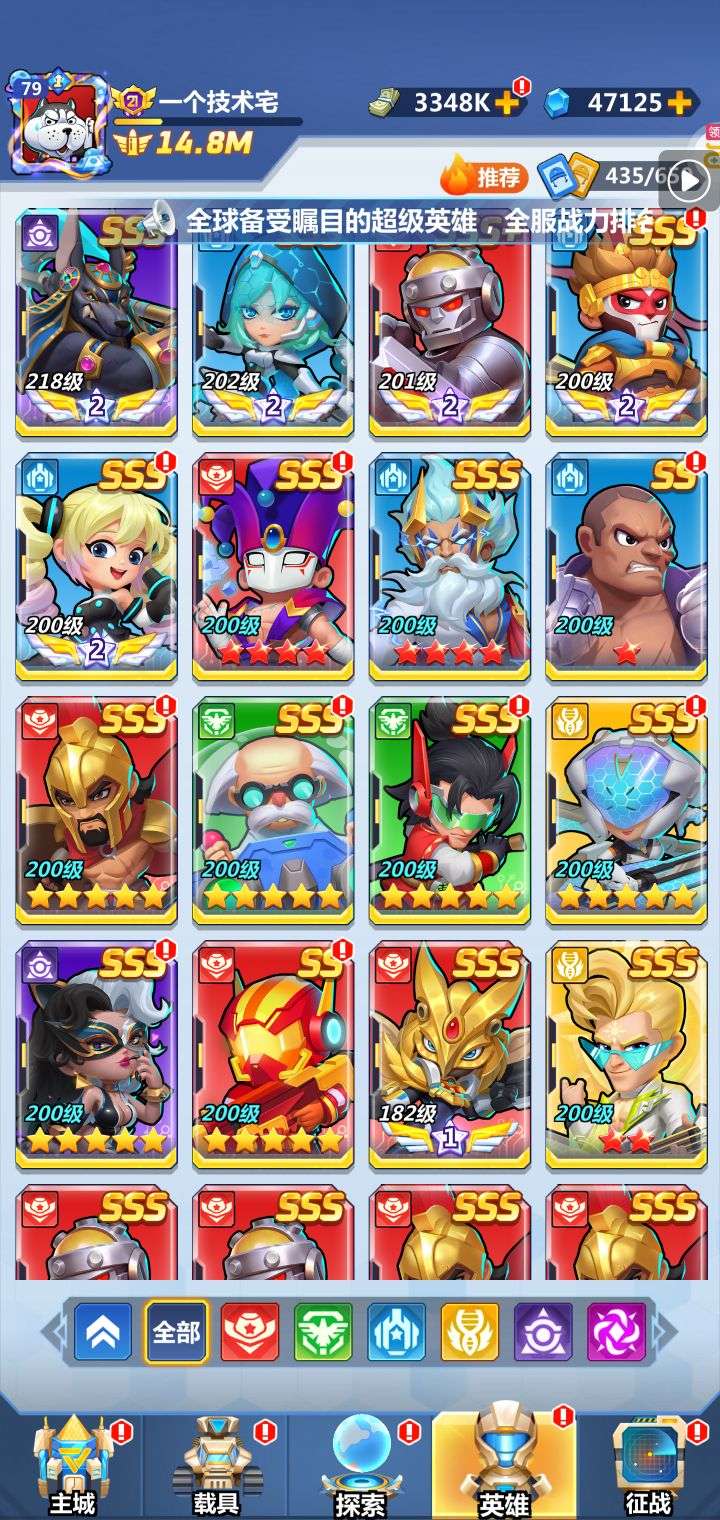This screenshot has height=1520, width=720.
Task: Open the level 202 teal-haired hero card
Action: click(273, 323)
